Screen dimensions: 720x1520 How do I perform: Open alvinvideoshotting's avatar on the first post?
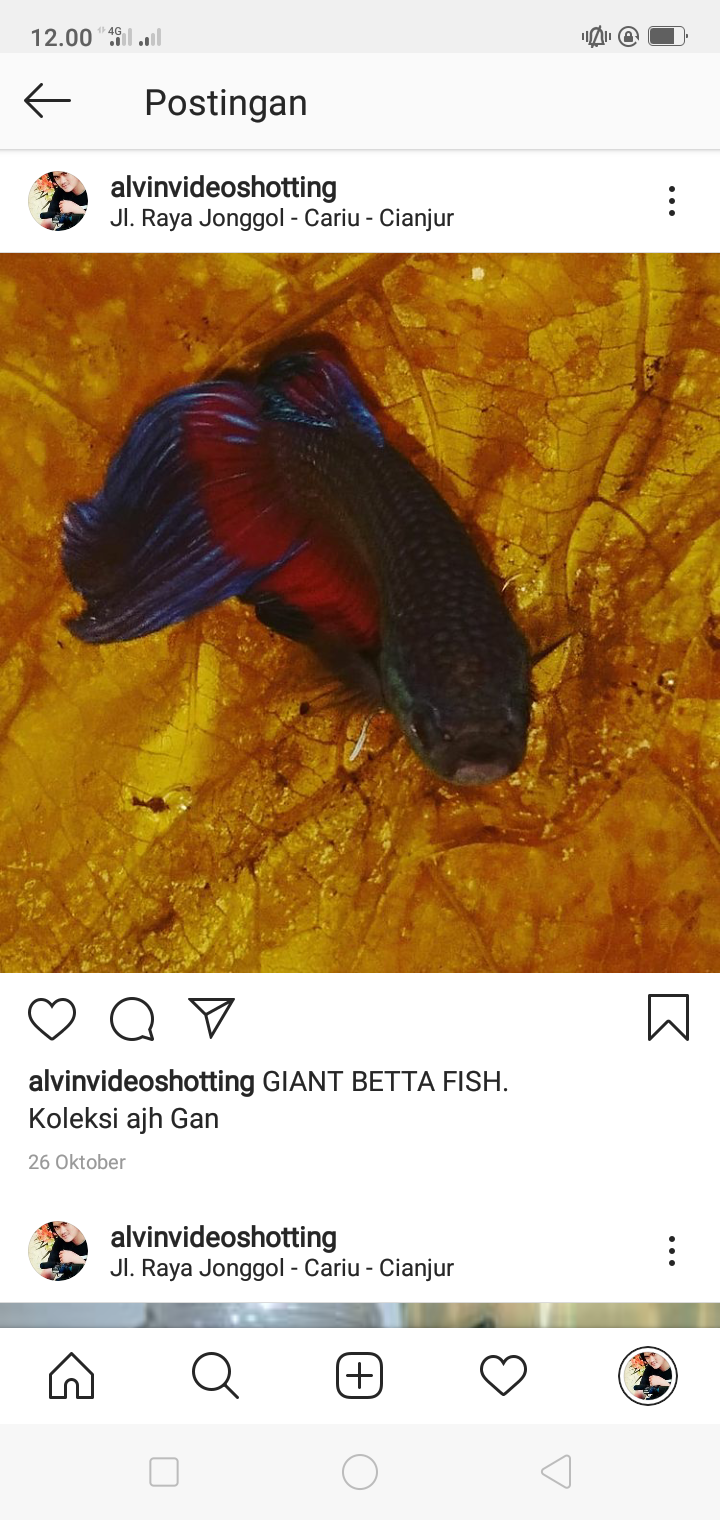point(58,201)
